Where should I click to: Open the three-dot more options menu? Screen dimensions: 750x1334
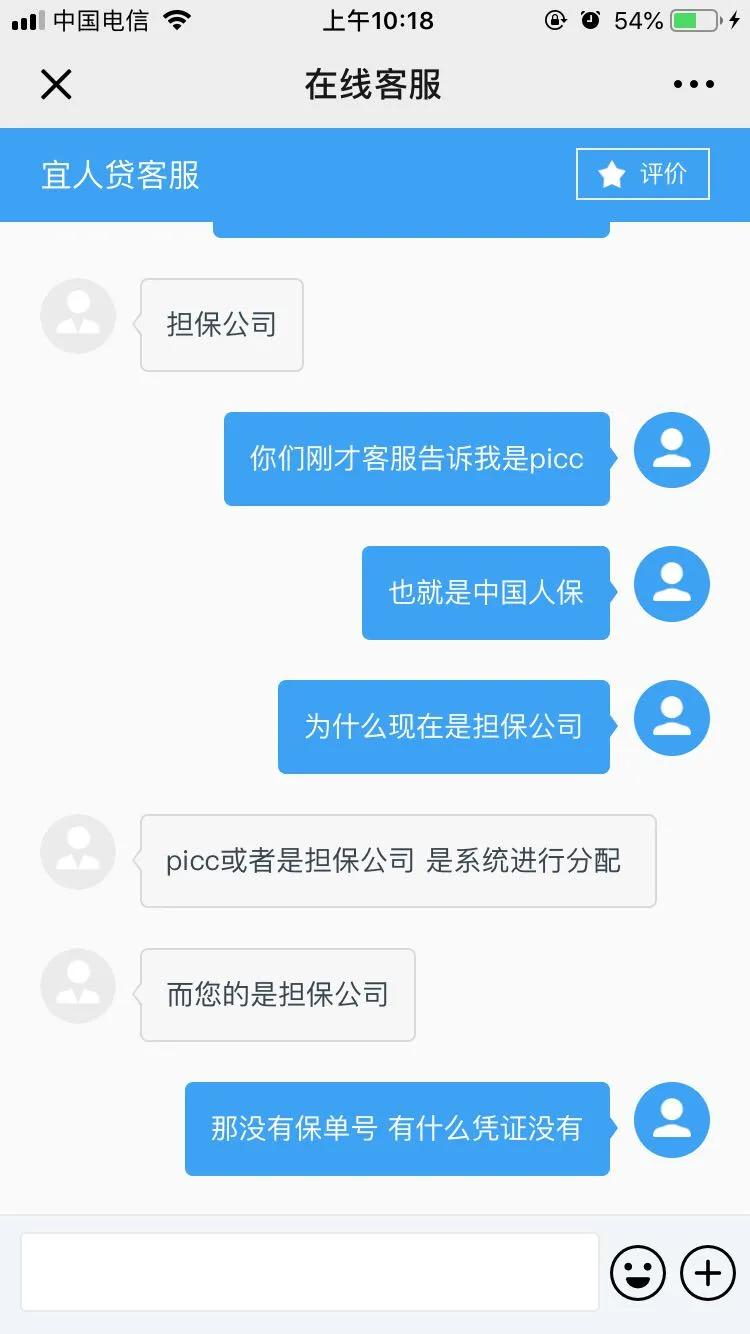693,85
